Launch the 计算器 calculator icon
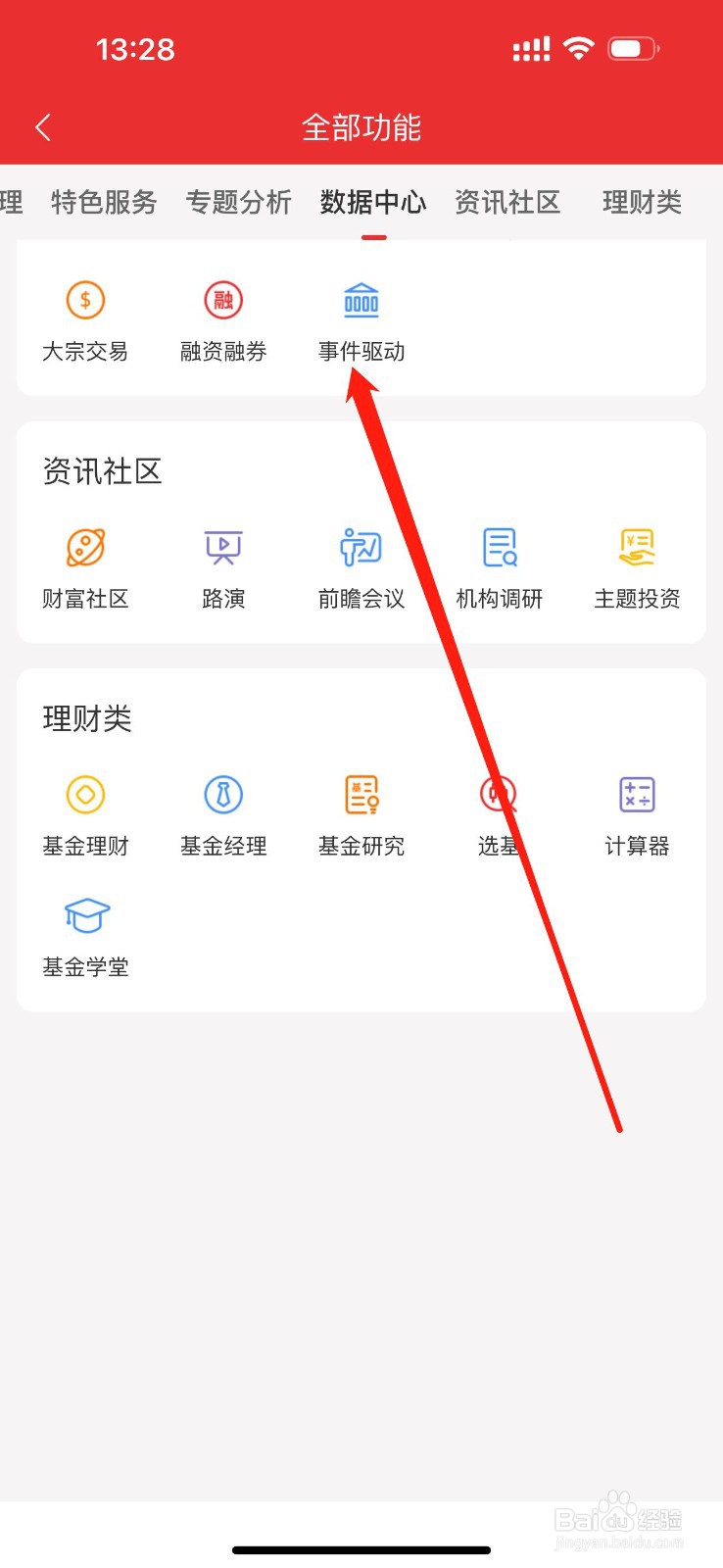723x1568 pixels. point(636,813)
